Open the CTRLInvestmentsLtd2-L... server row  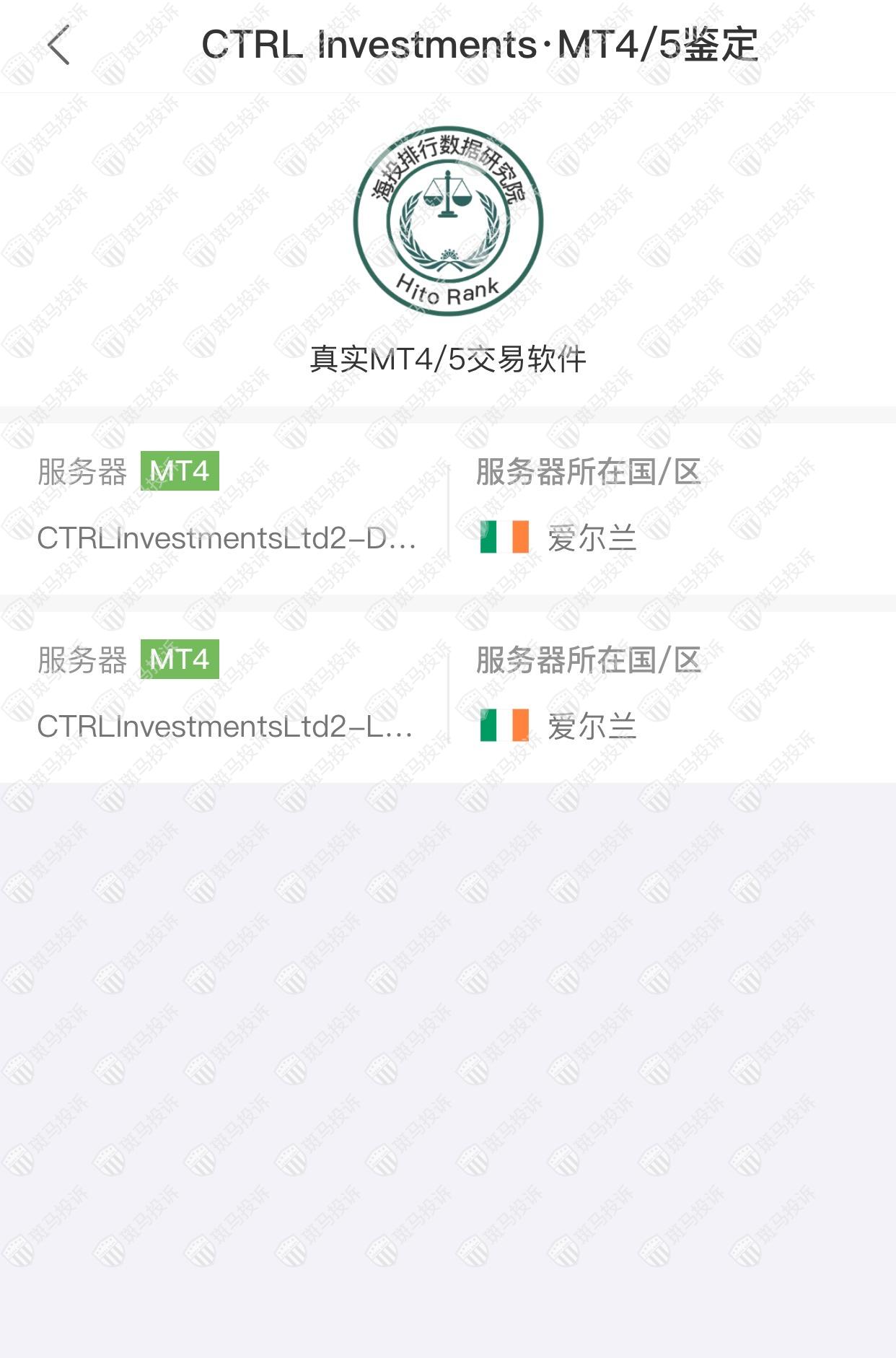(225, 727)
